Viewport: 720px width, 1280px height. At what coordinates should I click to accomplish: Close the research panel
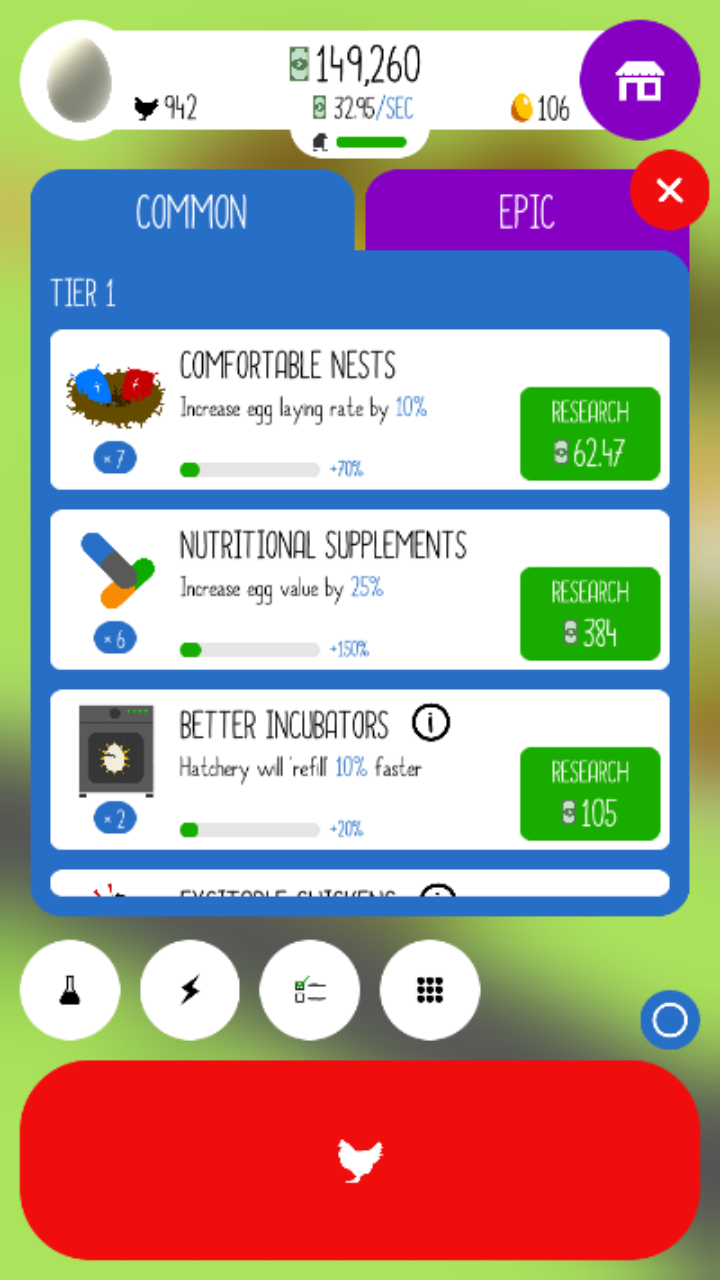(669, 190)
